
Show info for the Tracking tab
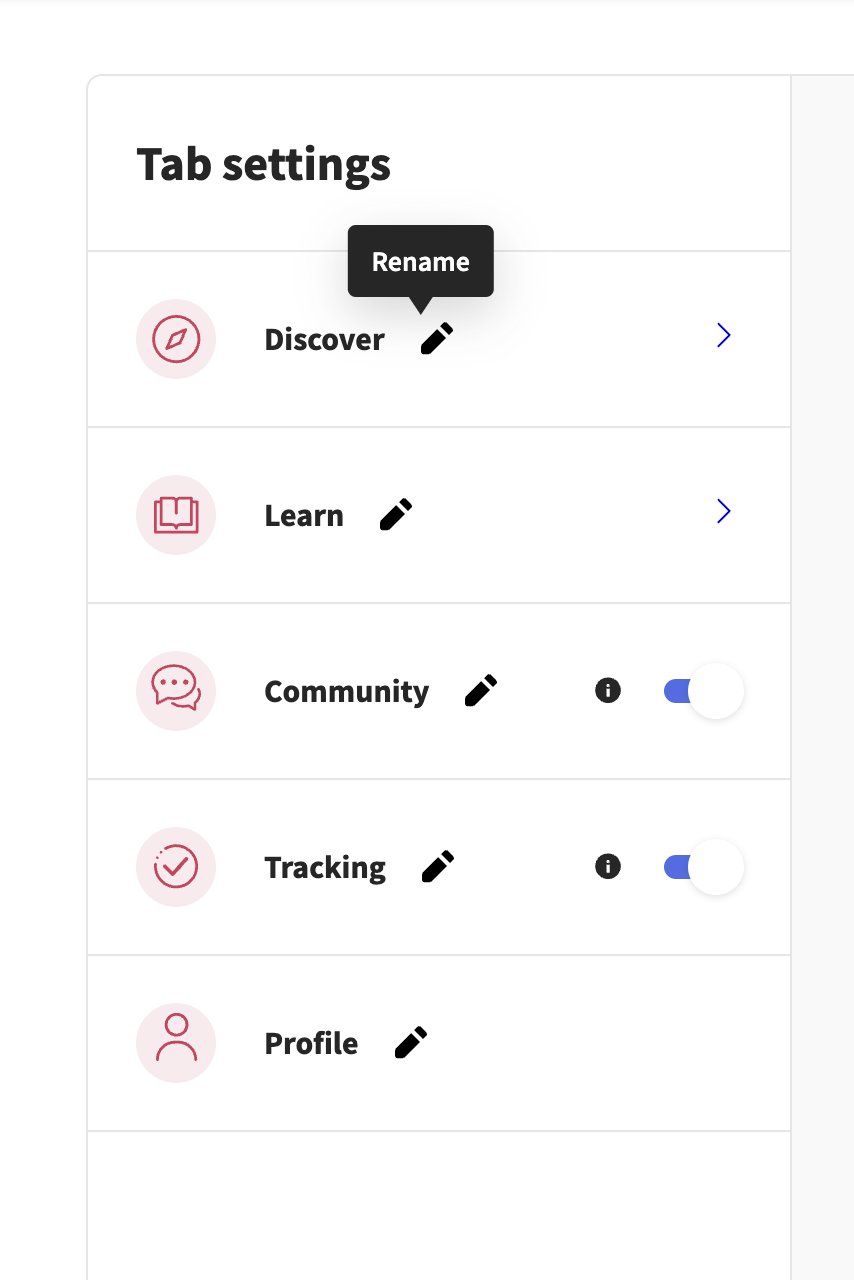click(608, 866)
